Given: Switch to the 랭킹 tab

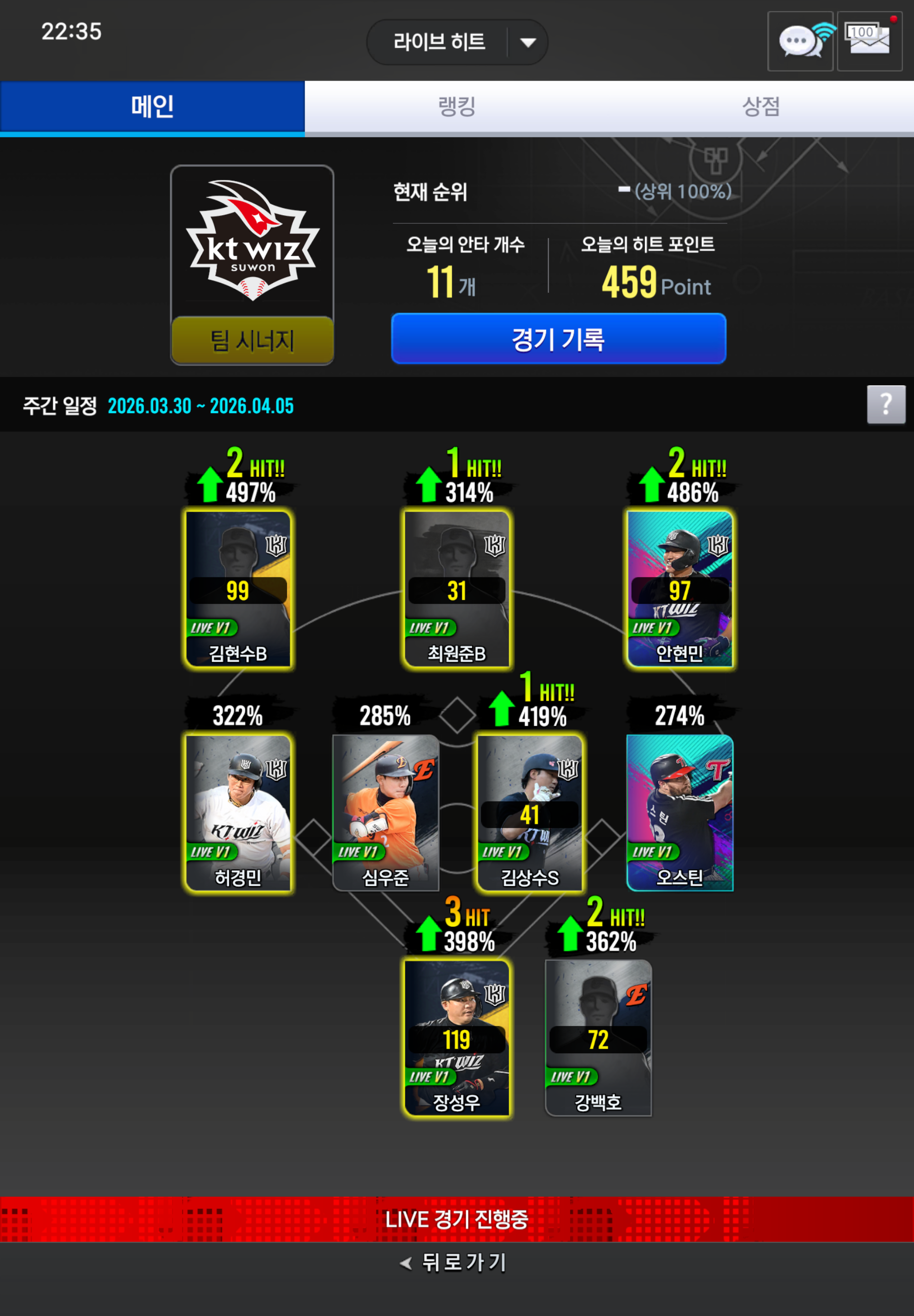Looking at the screenshot, I should point(457,107).
